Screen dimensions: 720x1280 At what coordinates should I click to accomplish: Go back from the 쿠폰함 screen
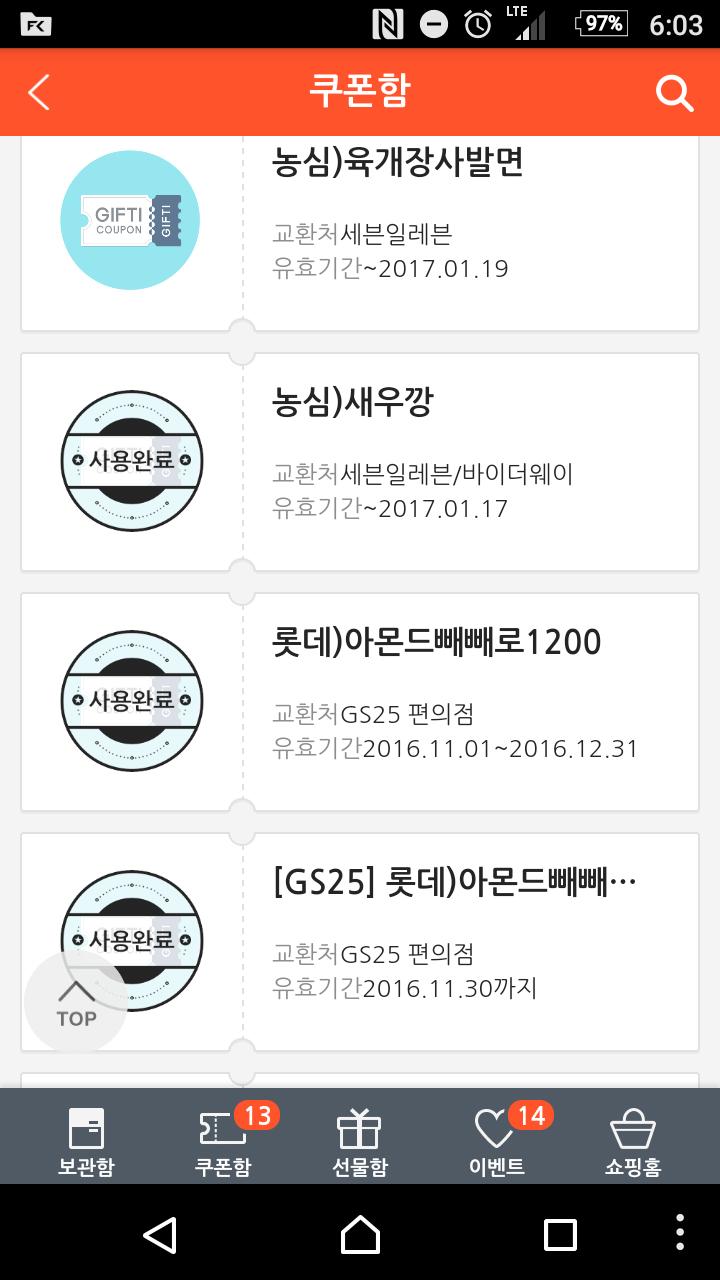(x=39, y=93)
